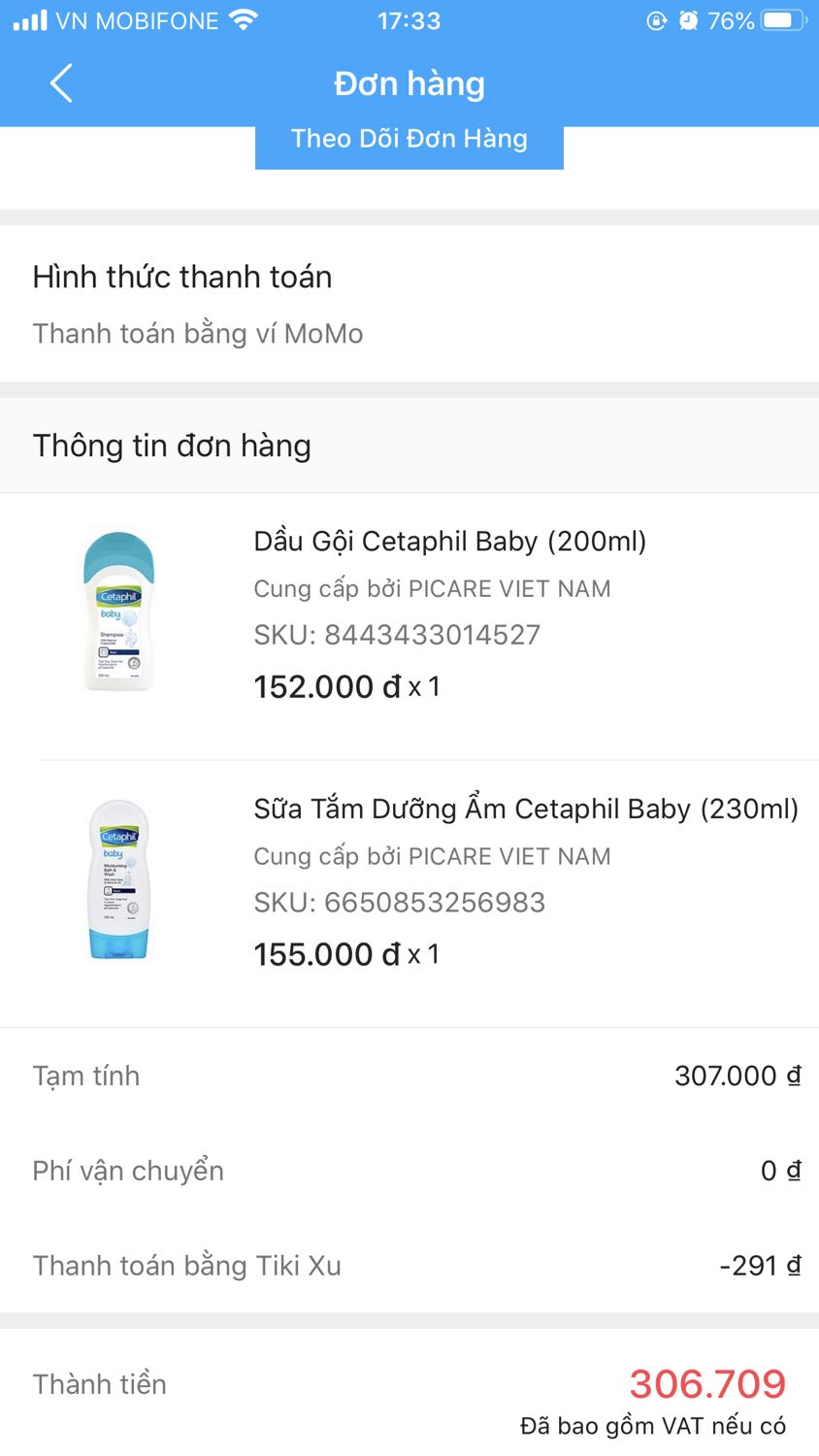This screenshot has height=1456, width=819.
Task: Select the PICARE VIET NAM supplier text
Action: (x=432, y=588)
